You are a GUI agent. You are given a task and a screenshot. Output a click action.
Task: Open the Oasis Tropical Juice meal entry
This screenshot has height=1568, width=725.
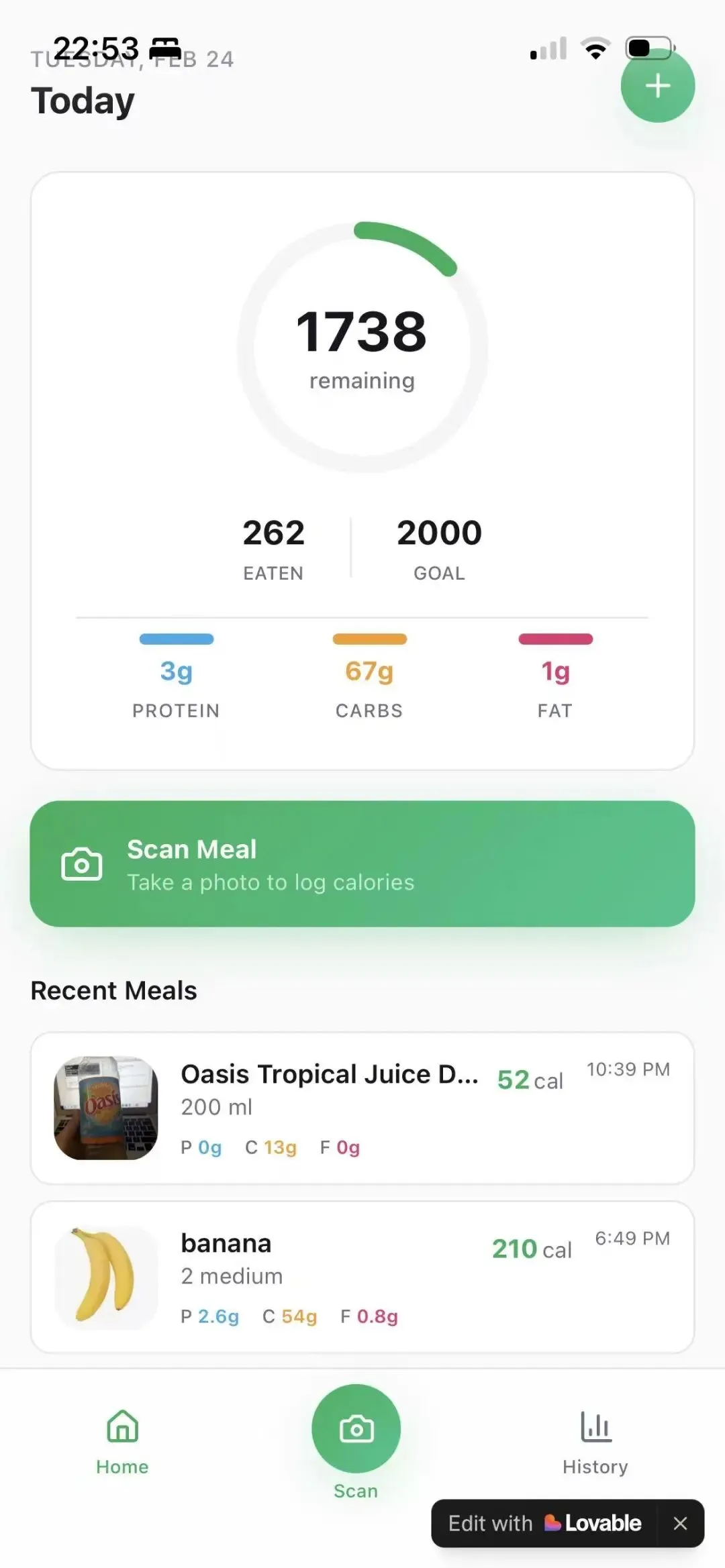[362, 1108]
